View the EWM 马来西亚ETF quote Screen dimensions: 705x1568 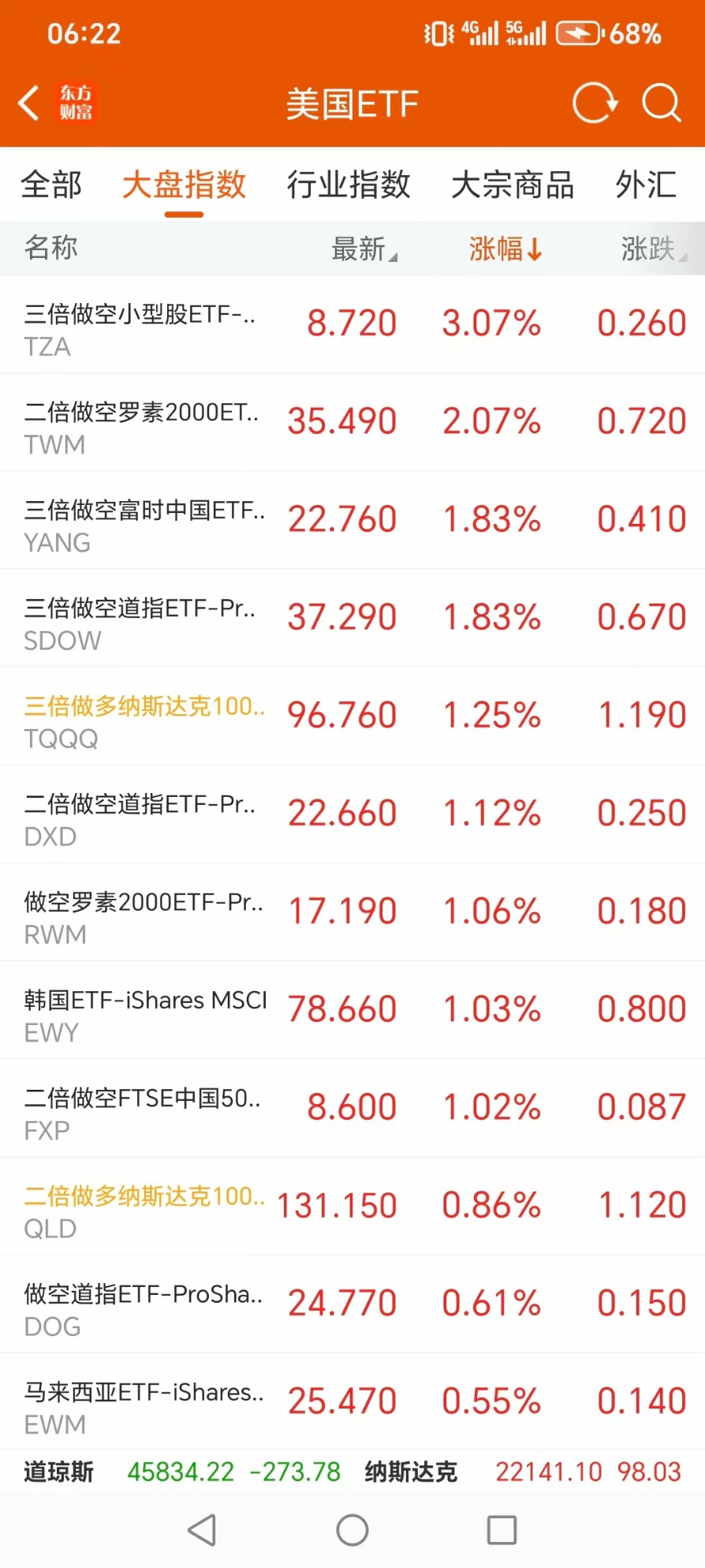[x=352, y=1402]
